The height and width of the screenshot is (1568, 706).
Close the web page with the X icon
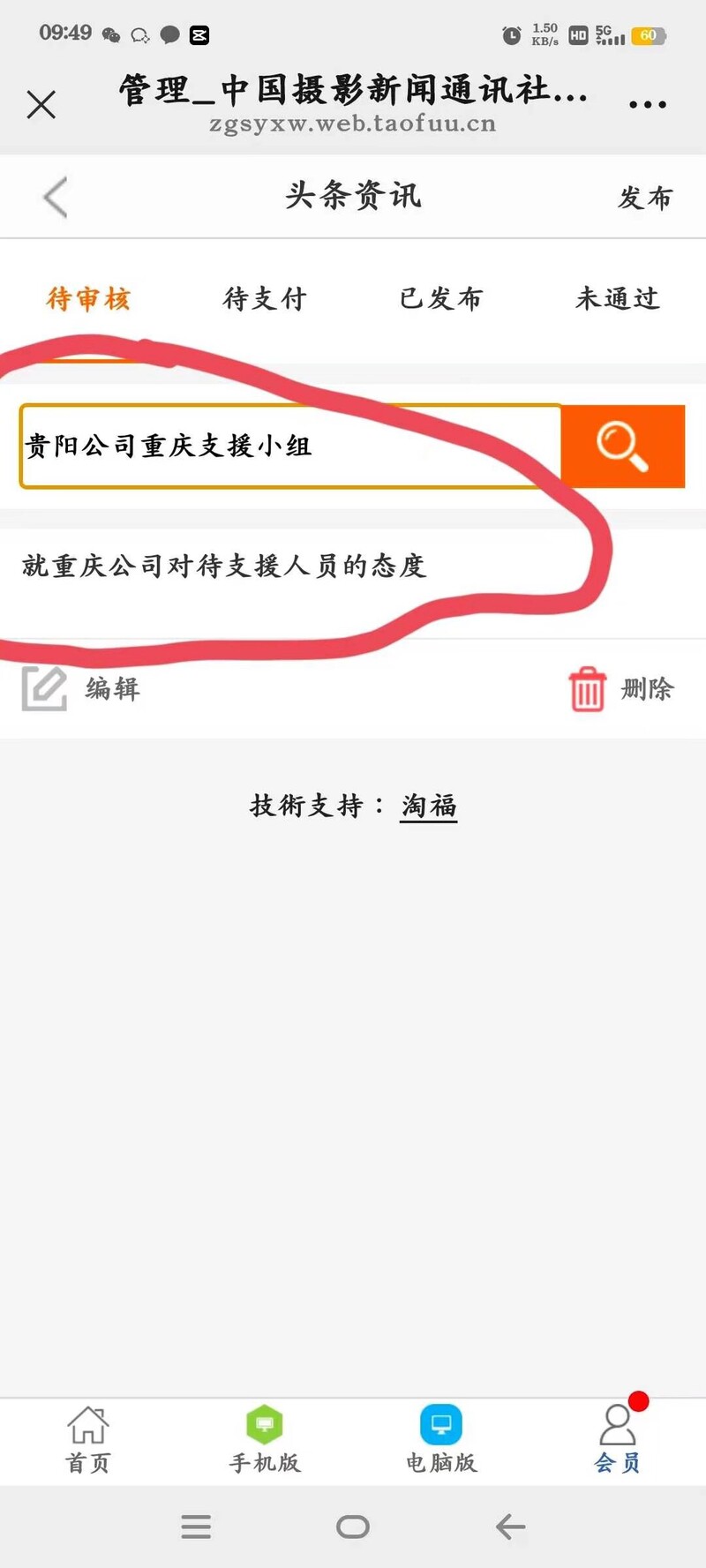[x=41, y=104]
